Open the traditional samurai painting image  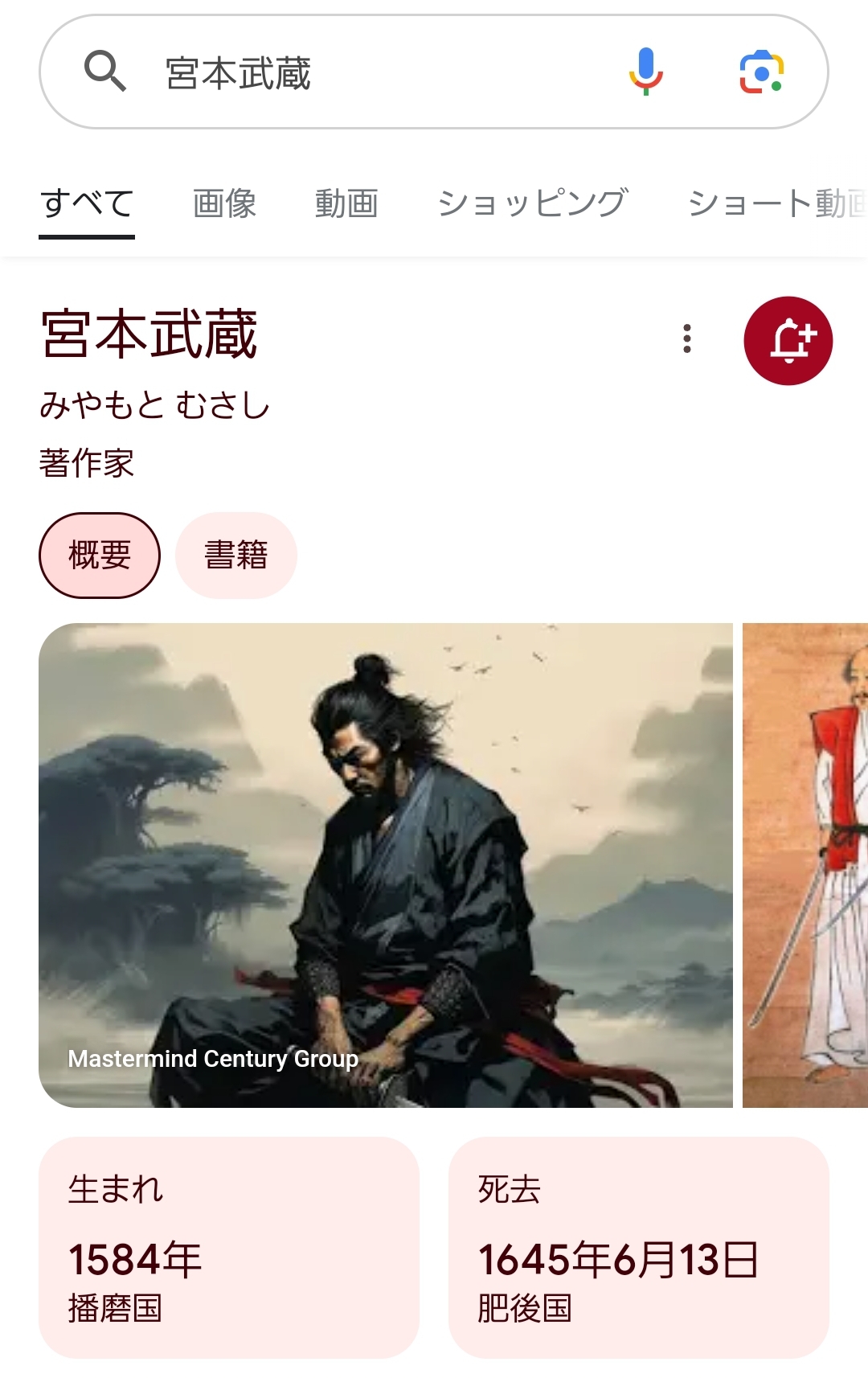pos(805,864)
